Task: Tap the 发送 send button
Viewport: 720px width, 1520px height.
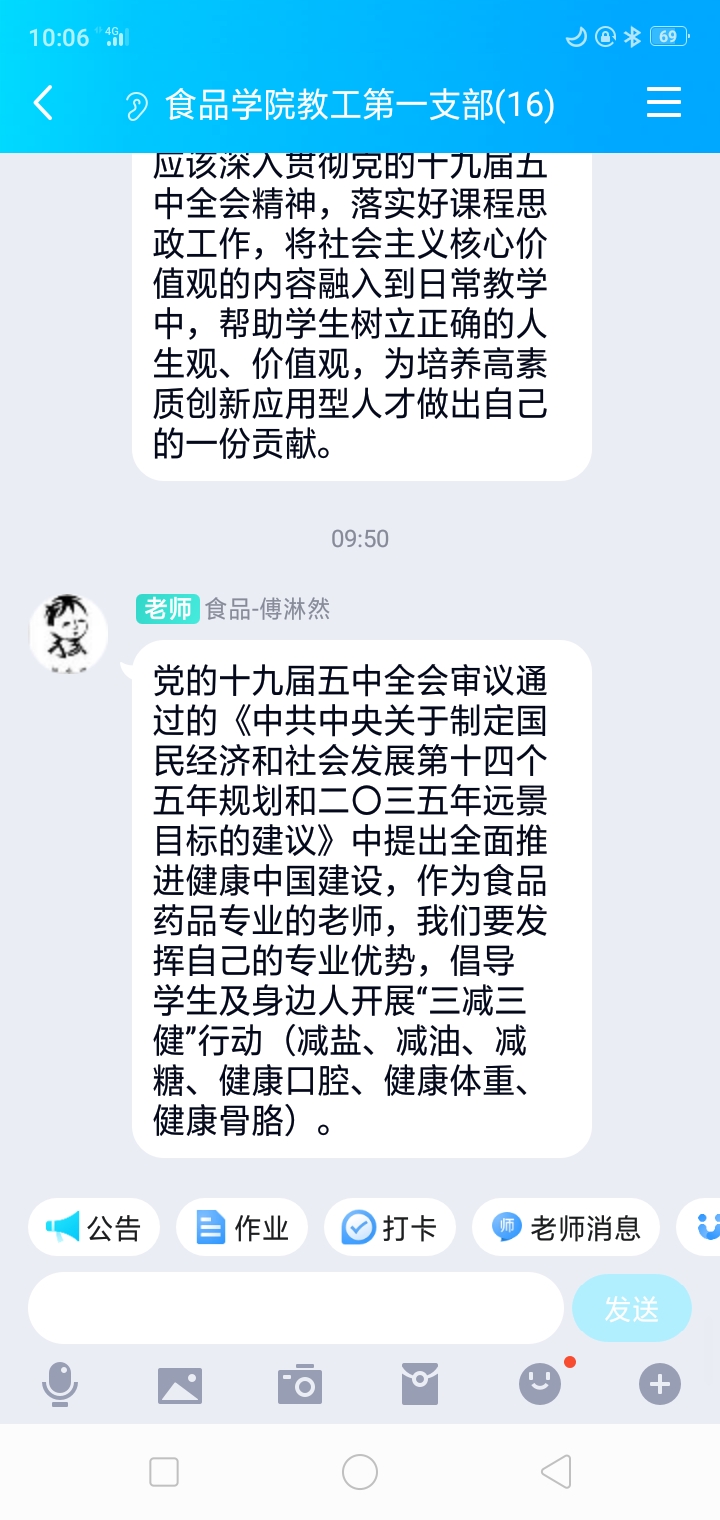Action: [631, 1308]
